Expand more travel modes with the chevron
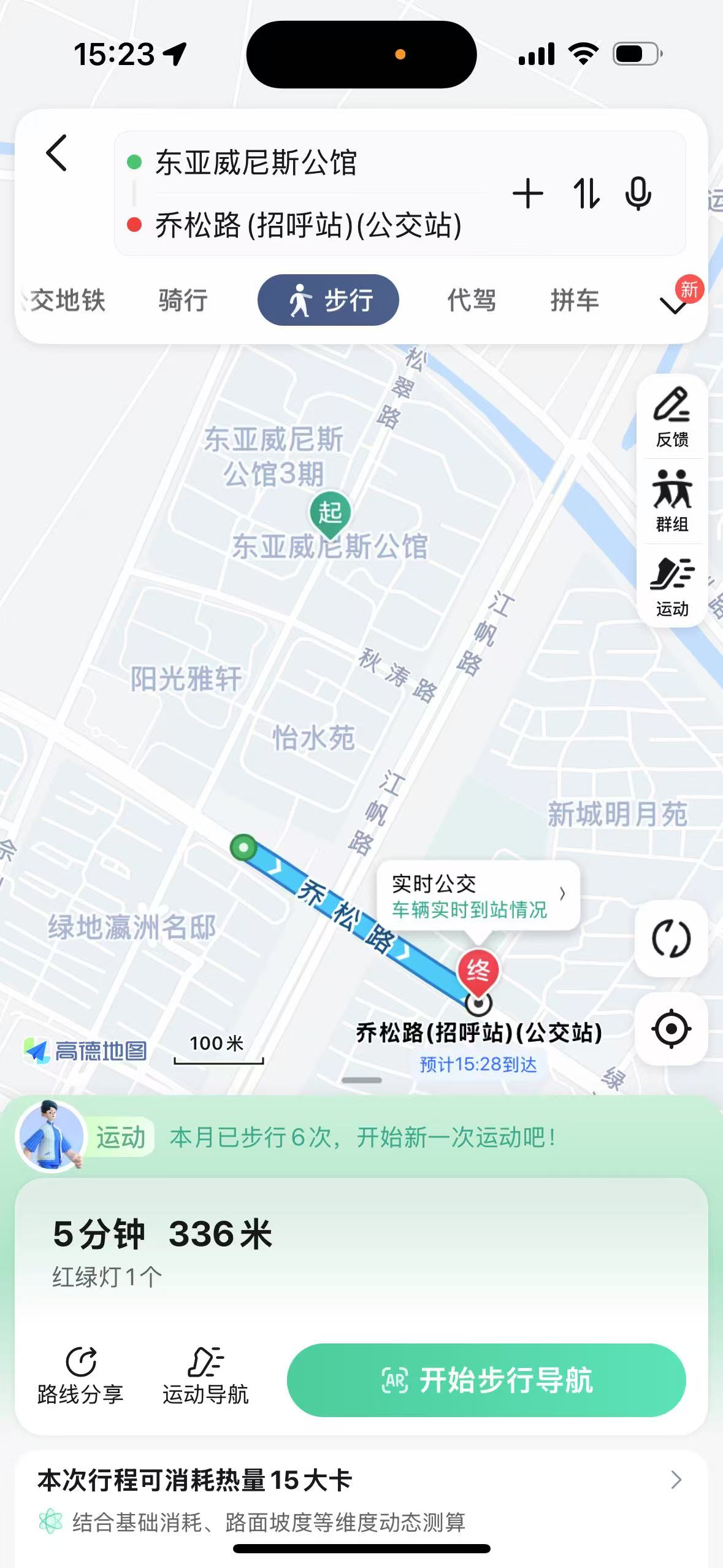The image size is (723, 1568). point(673,304)
